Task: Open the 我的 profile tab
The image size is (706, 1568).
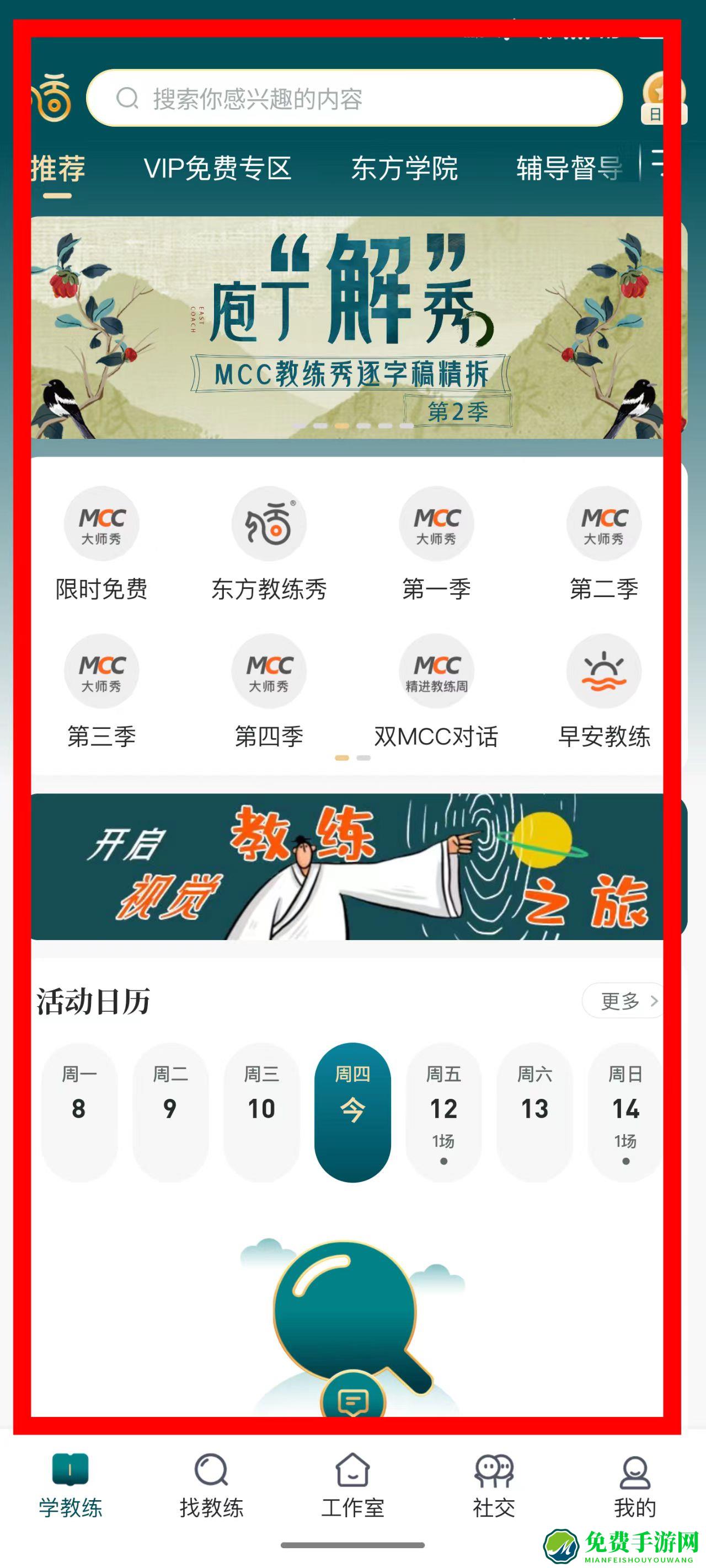Action: coord(635,1486)
